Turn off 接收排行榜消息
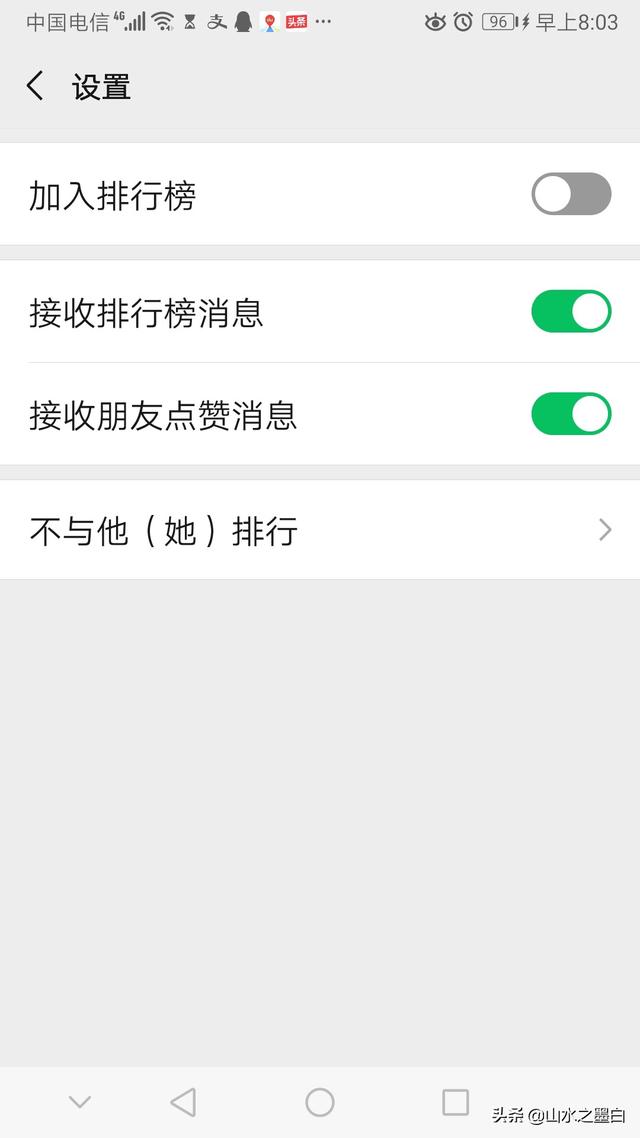Screen dimensions: 640x1138 (571, 311)
